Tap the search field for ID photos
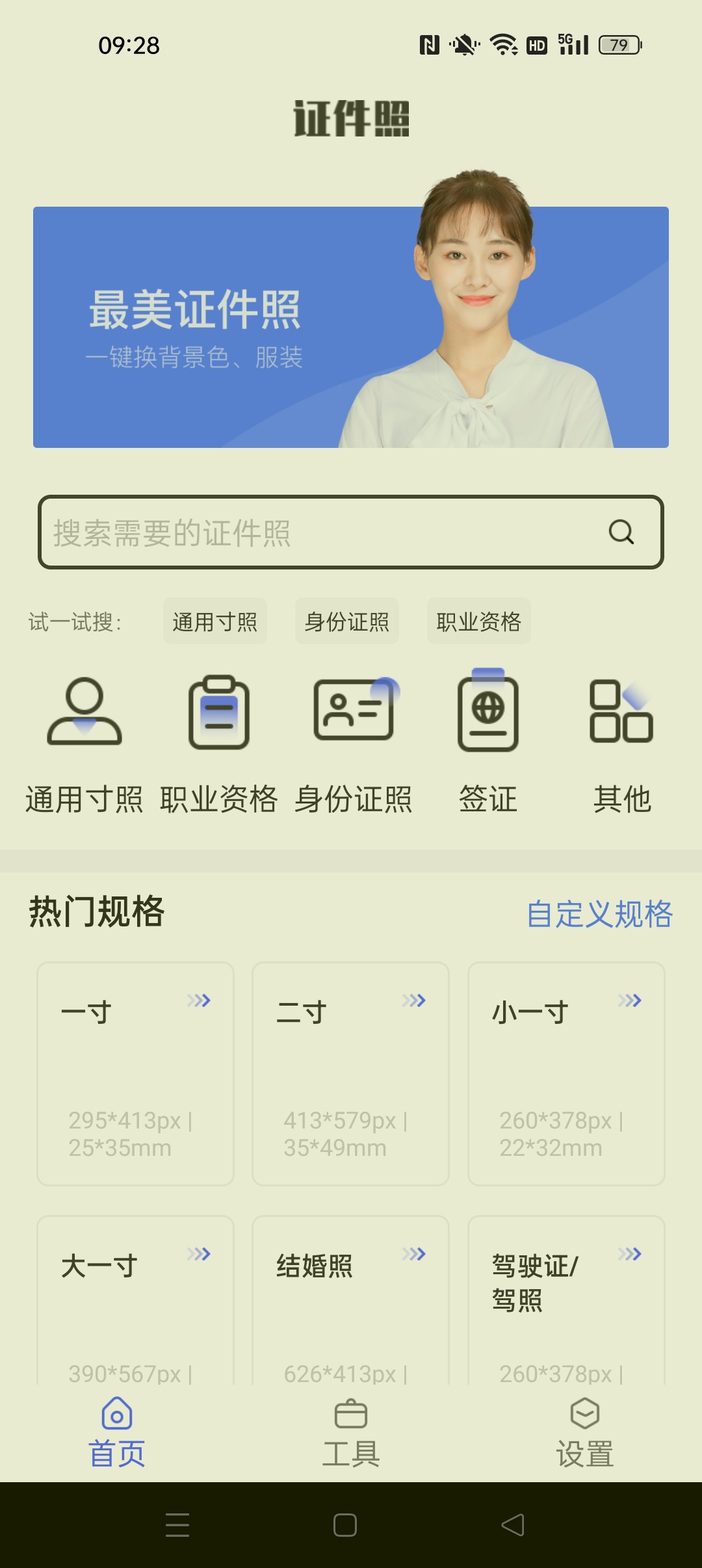702x1568 pixels. point(351,532)
